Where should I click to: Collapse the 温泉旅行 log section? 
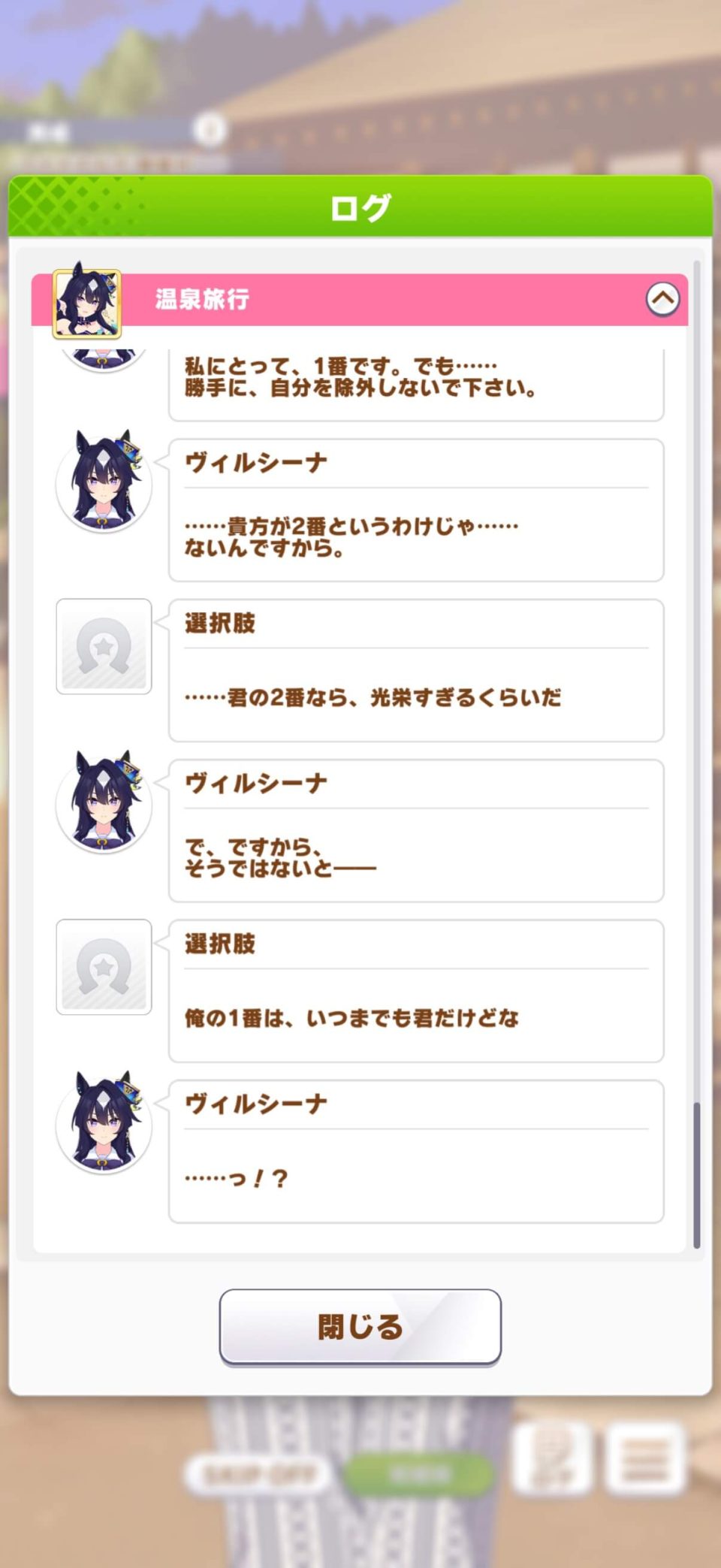662,299
